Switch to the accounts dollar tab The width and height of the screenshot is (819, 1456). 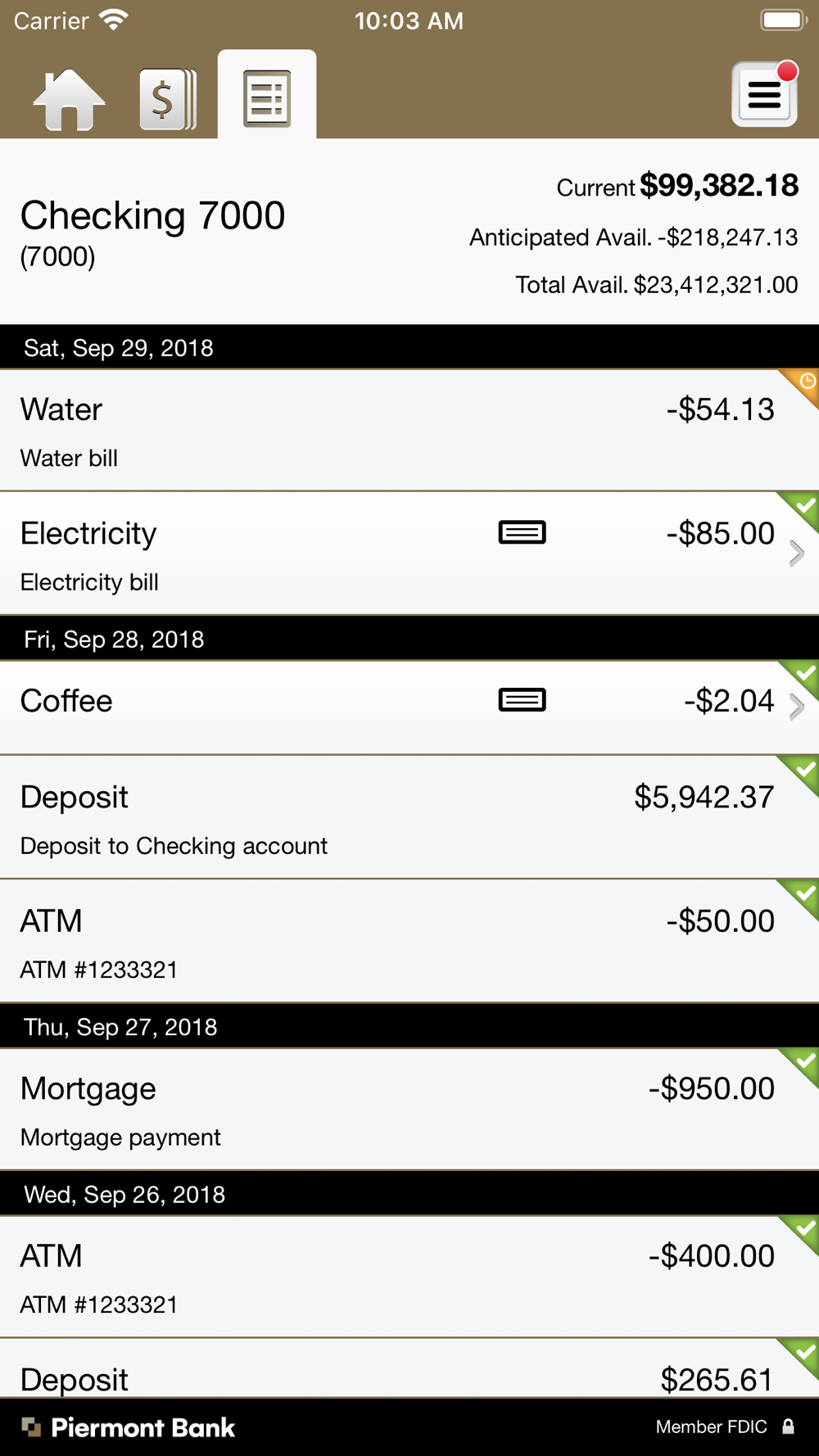tap(168, 99)
